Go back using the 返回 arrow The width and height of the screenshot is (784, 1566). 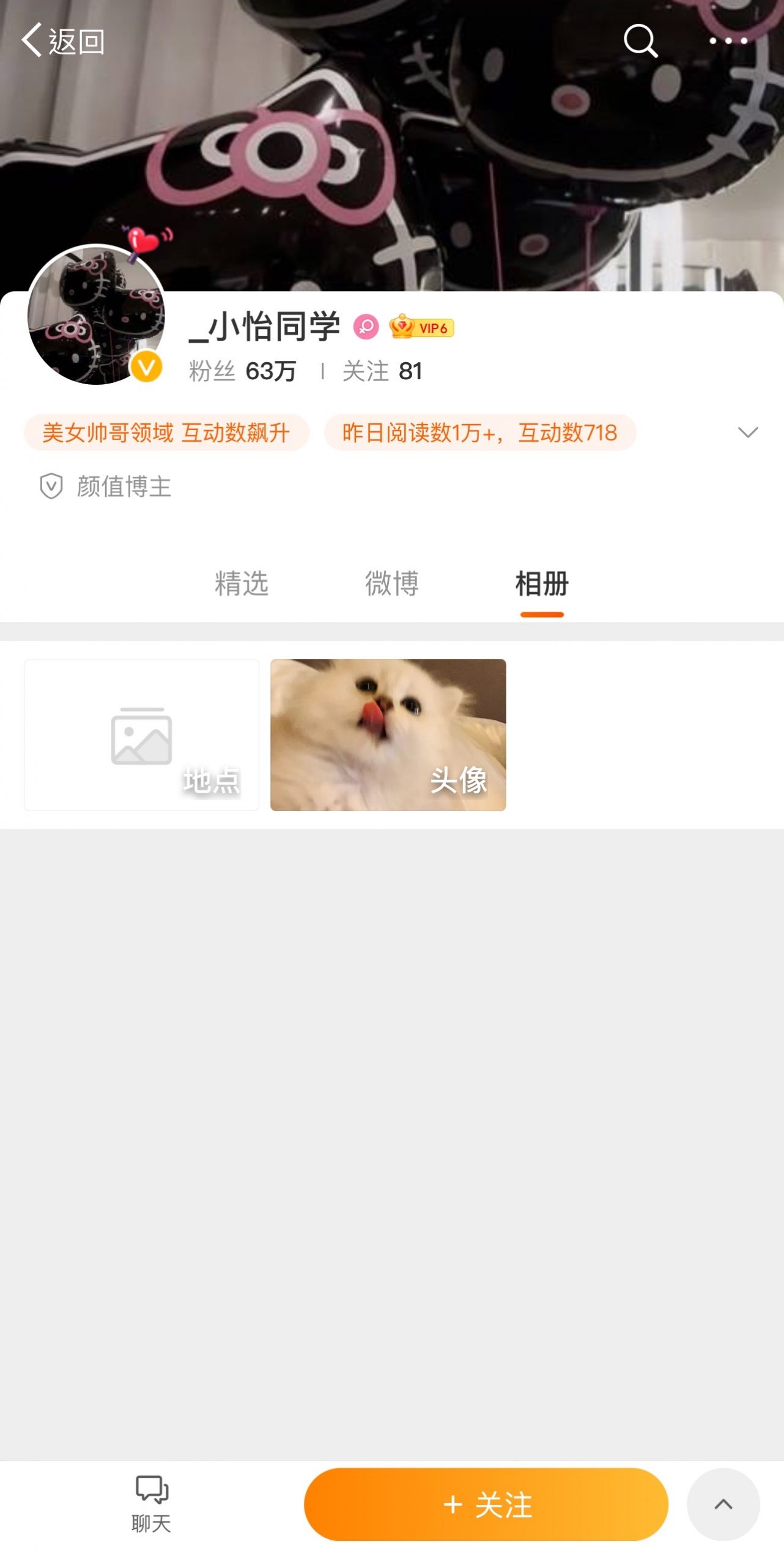click(x=62, y=42)
